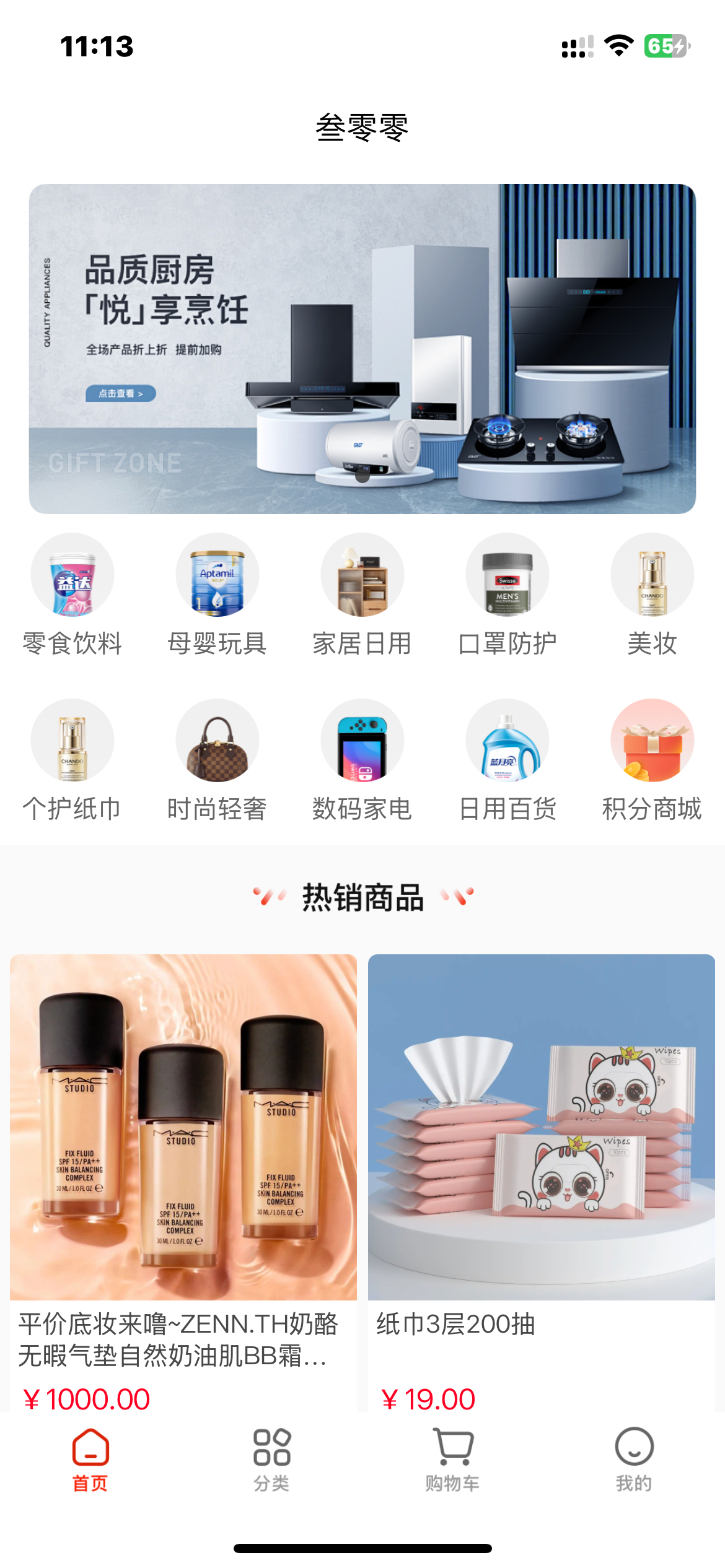Open the 个护纸巾 category
Viewport: 725px width, 1568px height.
pos(72,760)
